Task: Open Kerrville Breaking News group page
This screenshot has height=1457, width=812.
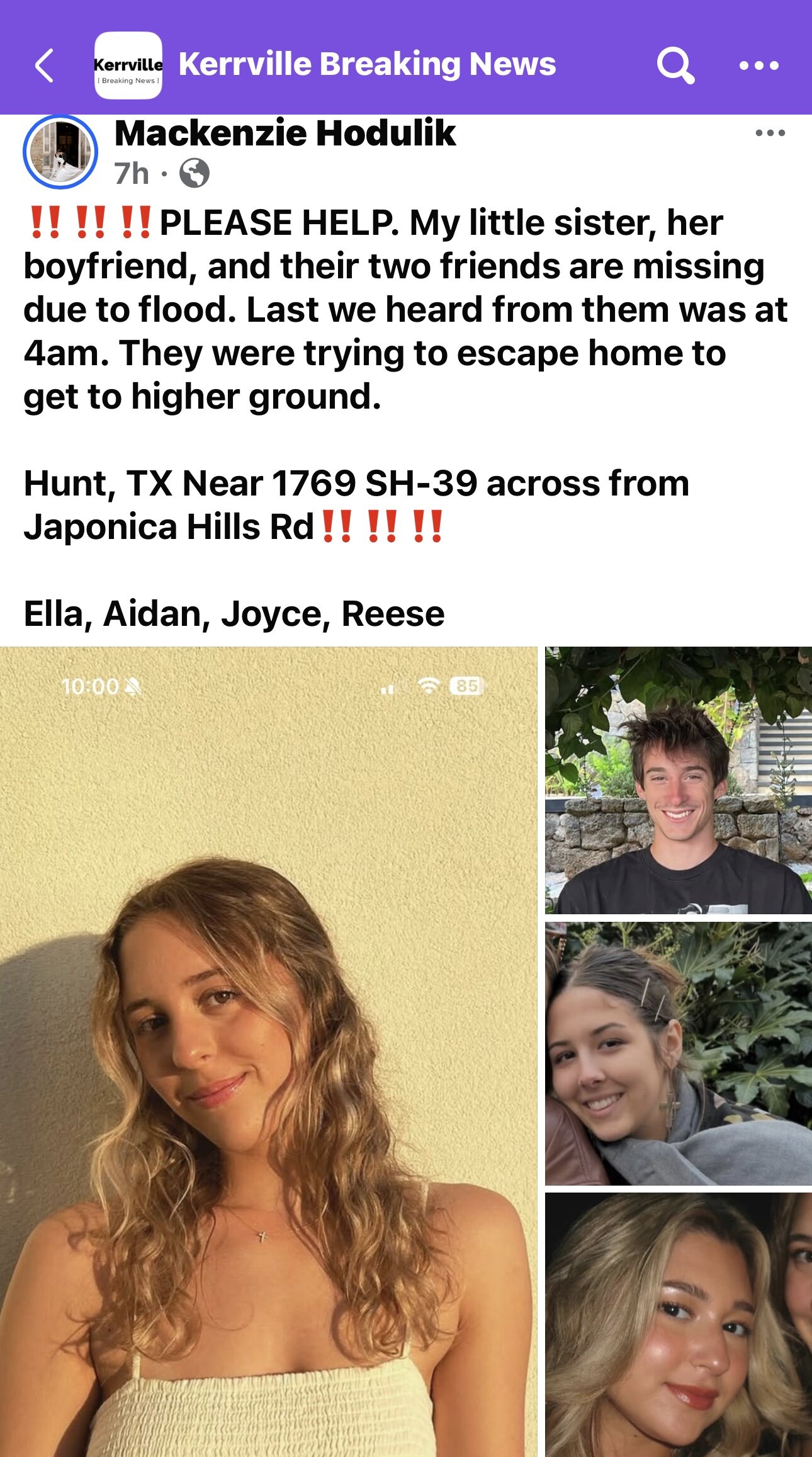Action: [x=367, y=64]
